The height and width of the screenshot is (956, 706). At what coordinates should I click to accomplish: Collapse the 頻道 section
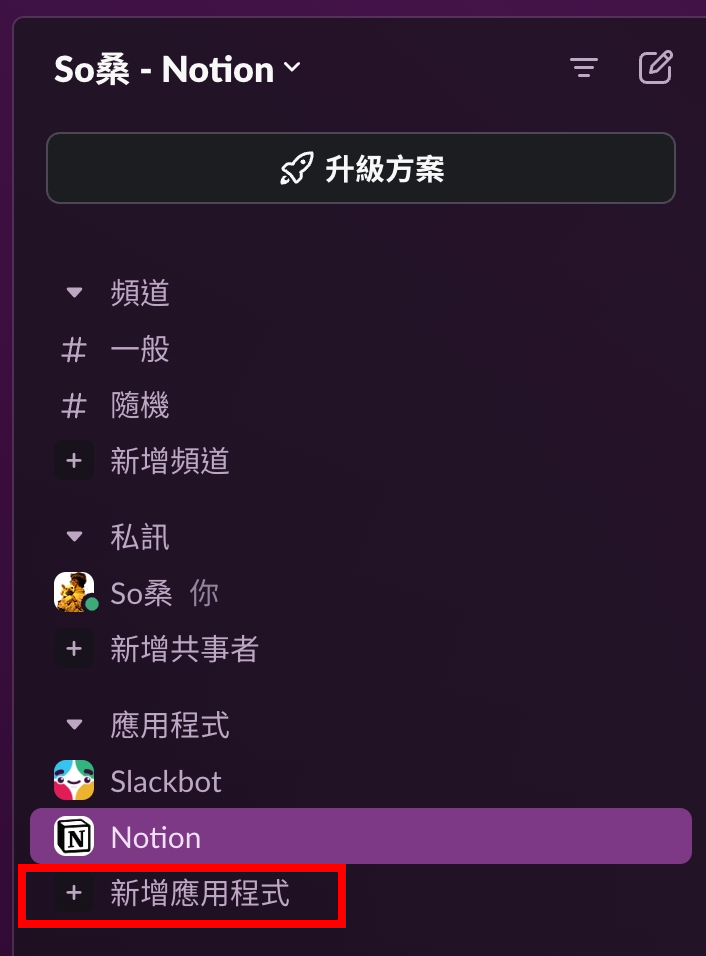click(x=74, y=293)
